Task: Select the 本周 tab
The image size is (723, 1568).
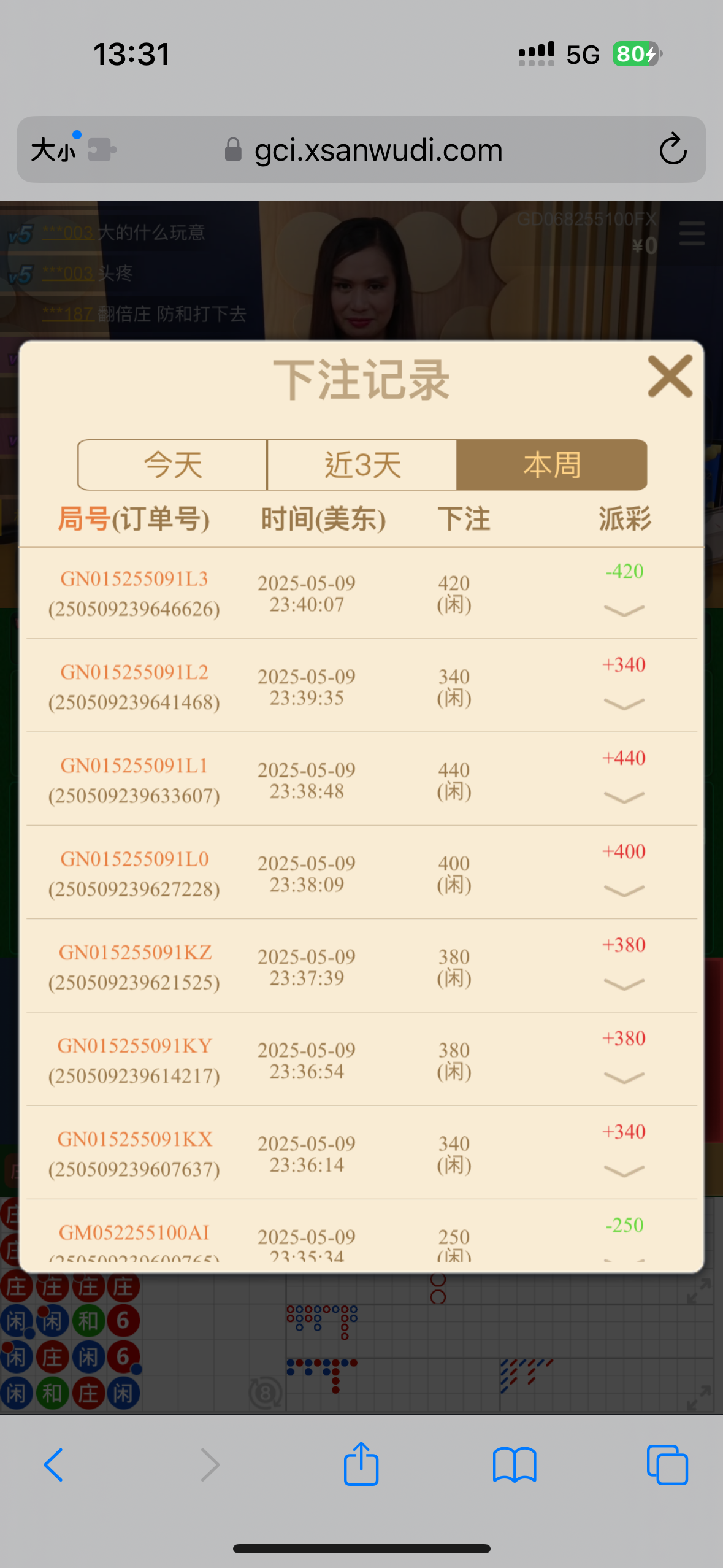Action: coord(552,465)
